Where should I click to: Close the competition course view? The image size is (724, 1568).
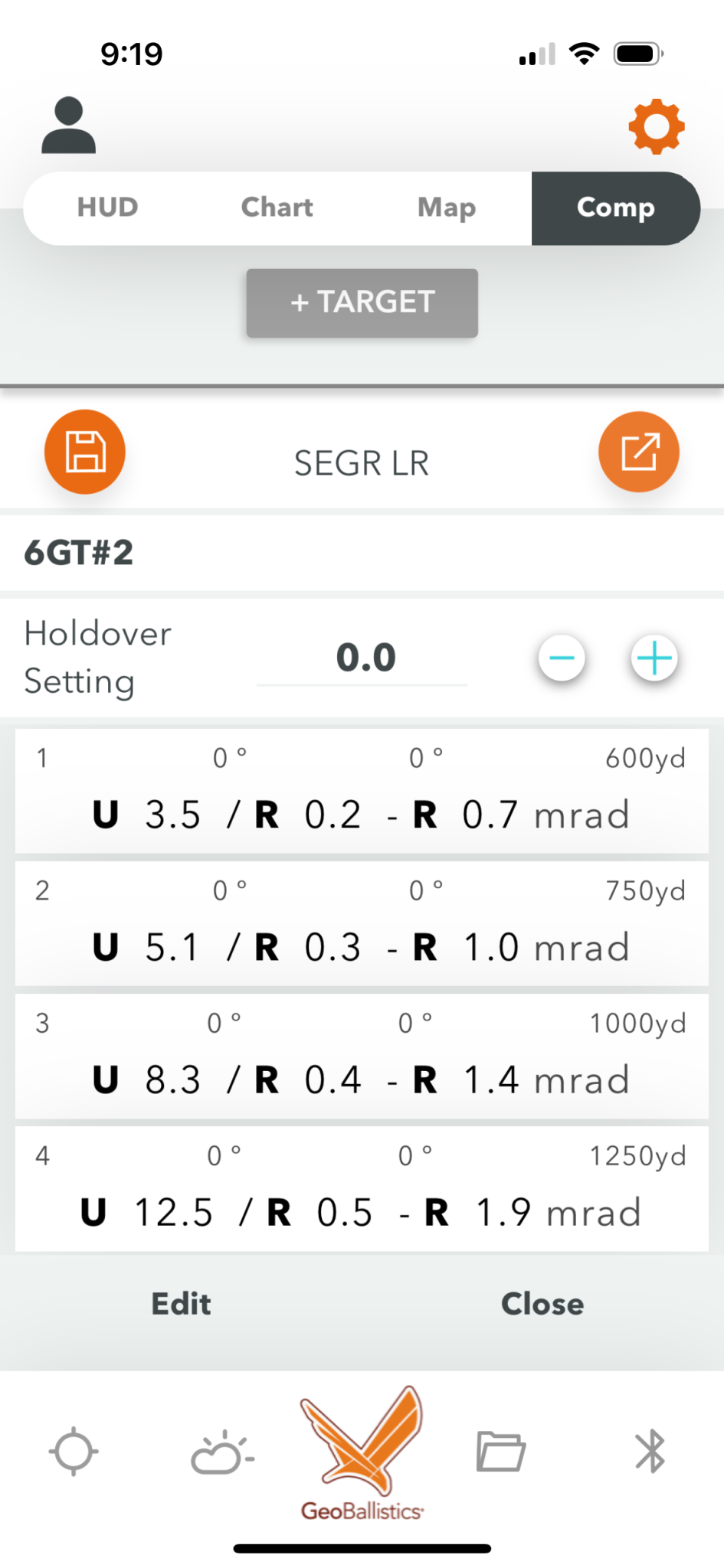click(542, 1304)
